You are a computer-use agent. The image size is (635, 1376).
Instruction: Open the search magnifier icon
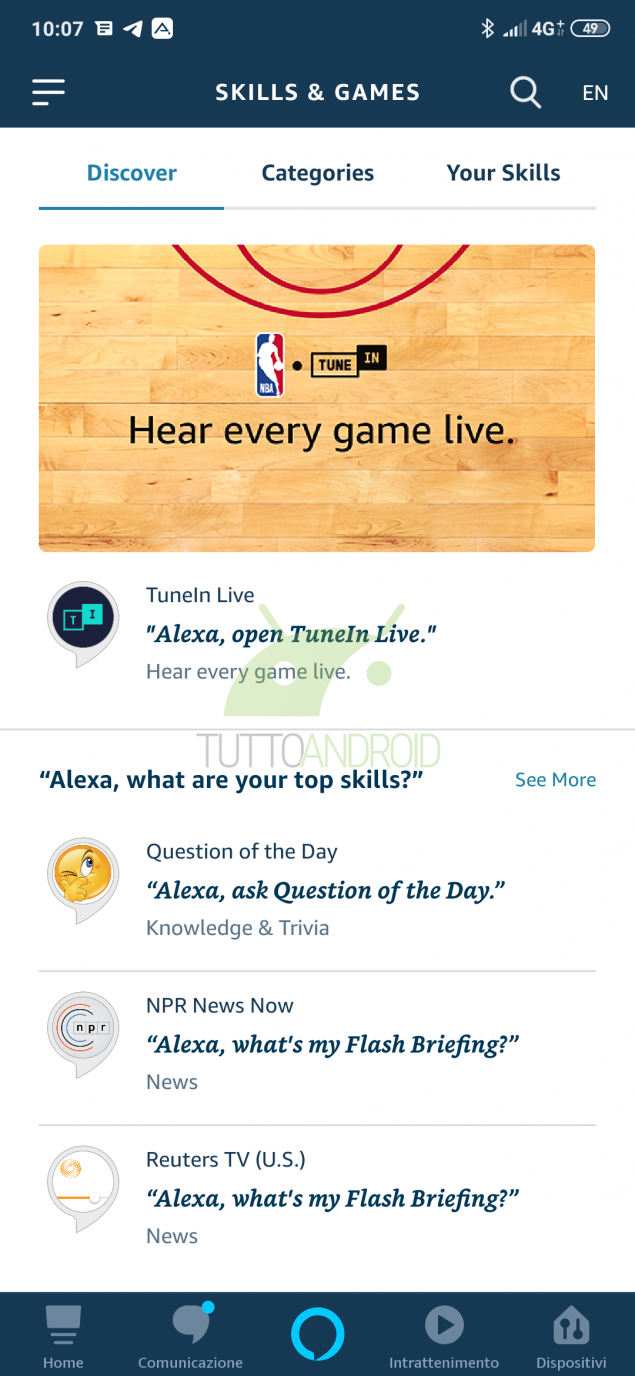pos(525,92)
